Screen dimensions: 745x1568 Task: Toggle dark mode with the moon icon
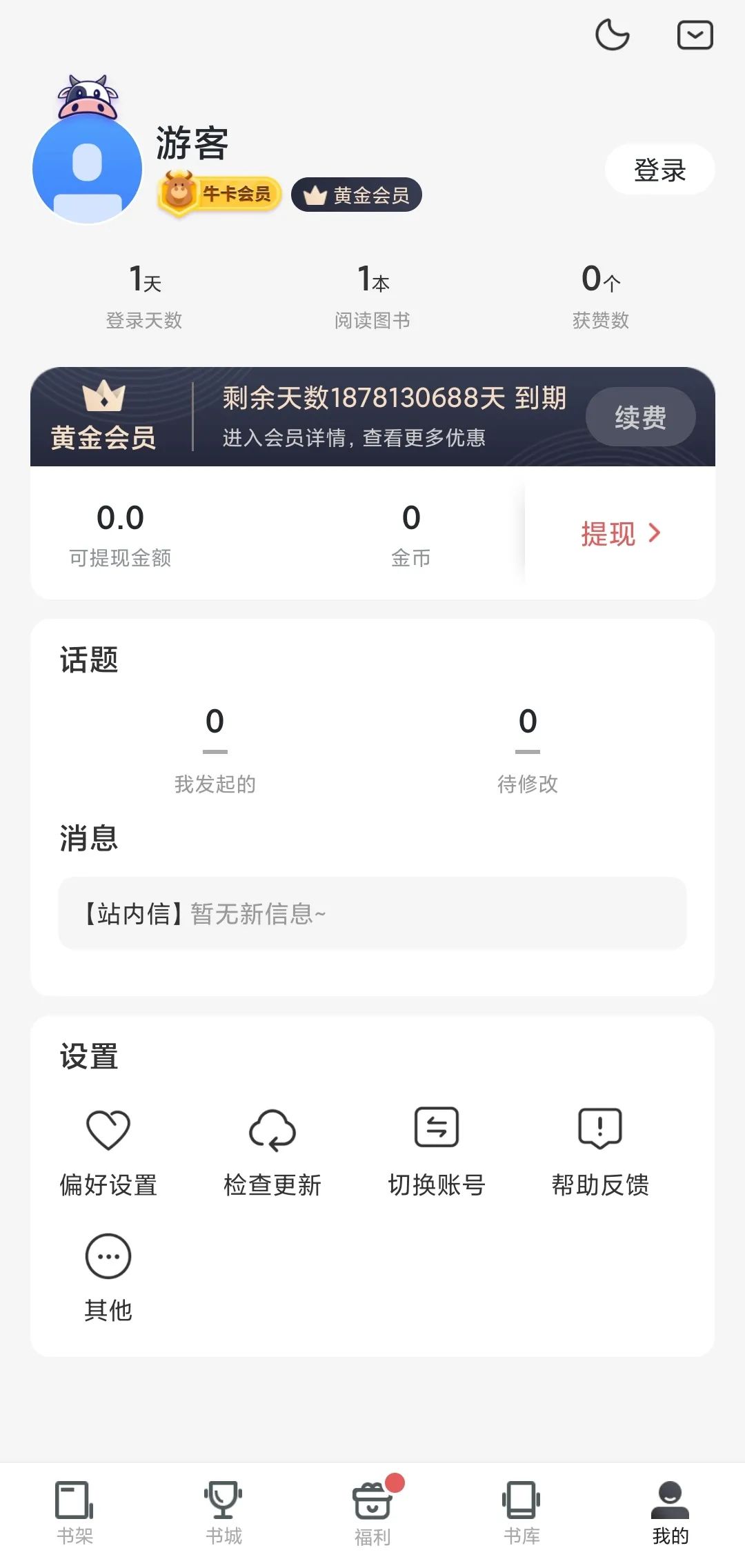(612, 36)
